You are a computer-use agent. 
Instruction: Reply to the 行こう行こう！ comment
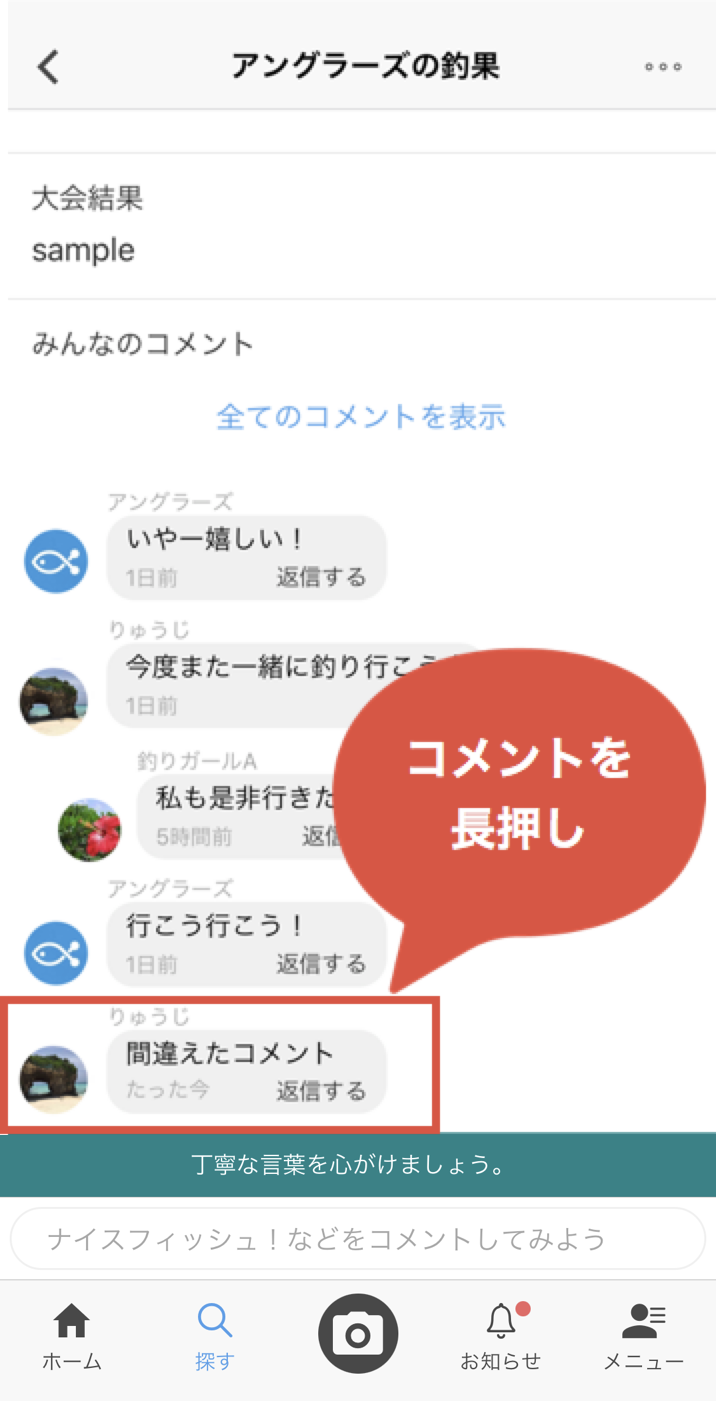pyautogui.click(x=321, y=964)
